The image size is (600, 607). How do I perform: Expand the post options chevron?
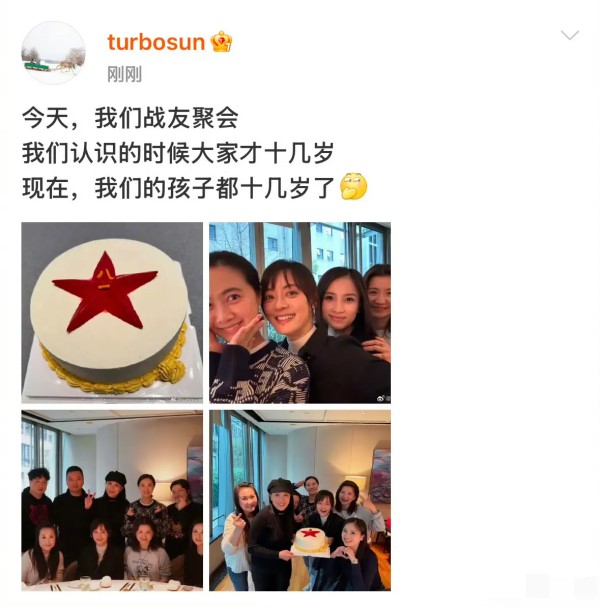569,36
